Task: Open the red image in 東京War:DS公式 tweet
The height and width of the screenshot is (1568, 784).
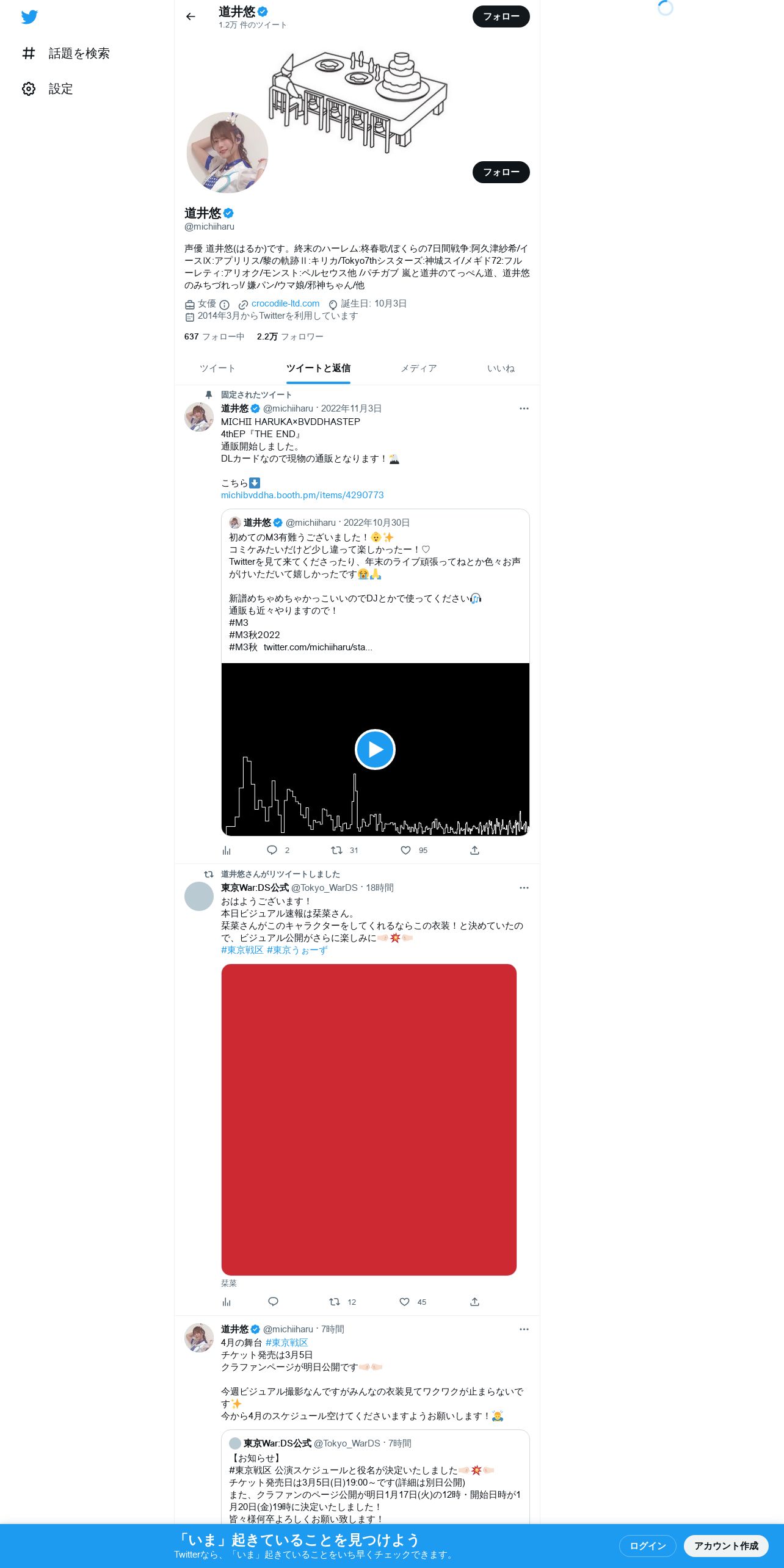Action: [x=369, y=1120]
